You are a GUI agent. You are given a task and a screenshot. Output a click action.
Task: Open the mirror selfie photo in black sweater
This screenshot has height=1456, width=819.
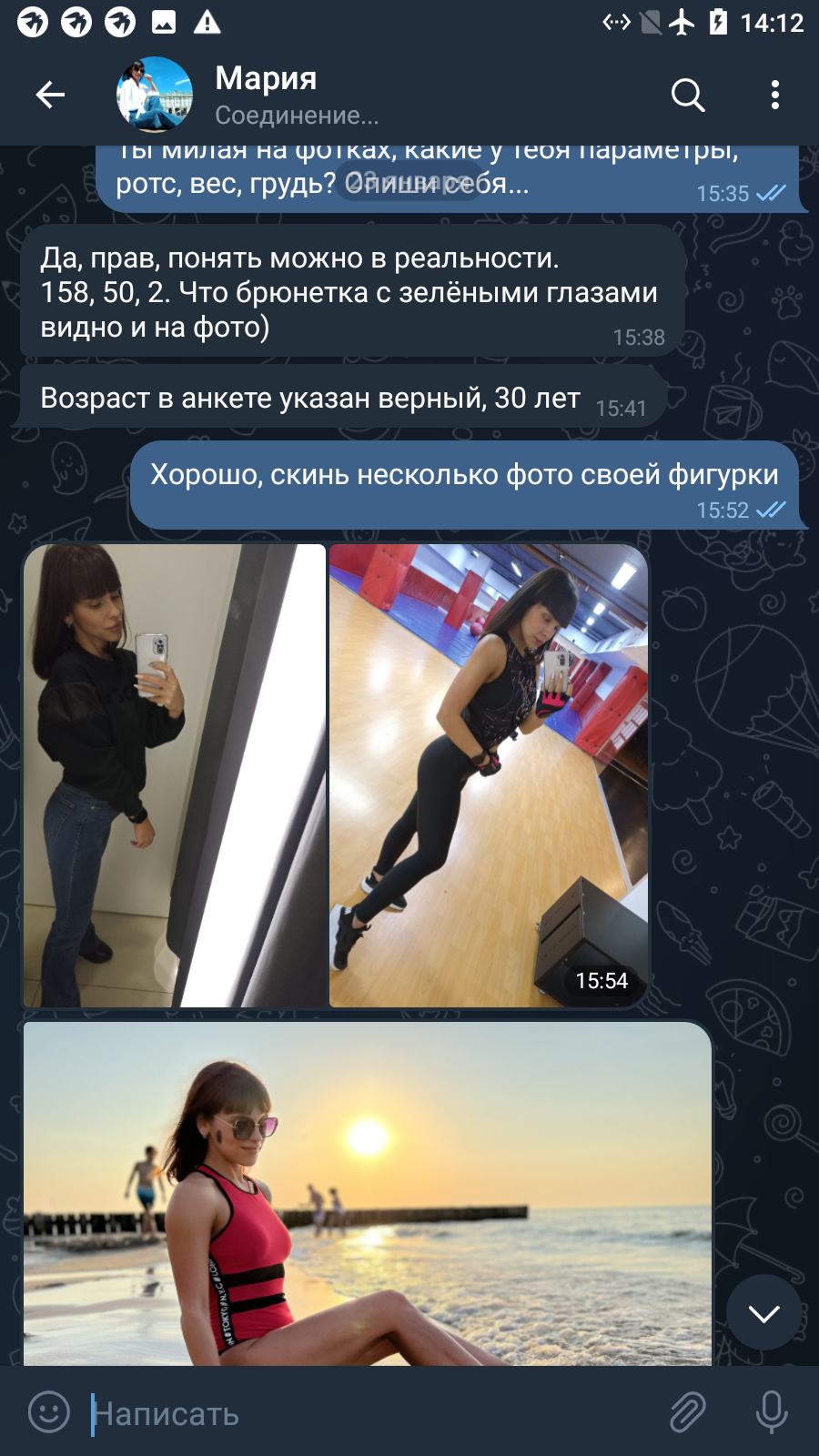(175, 775)
